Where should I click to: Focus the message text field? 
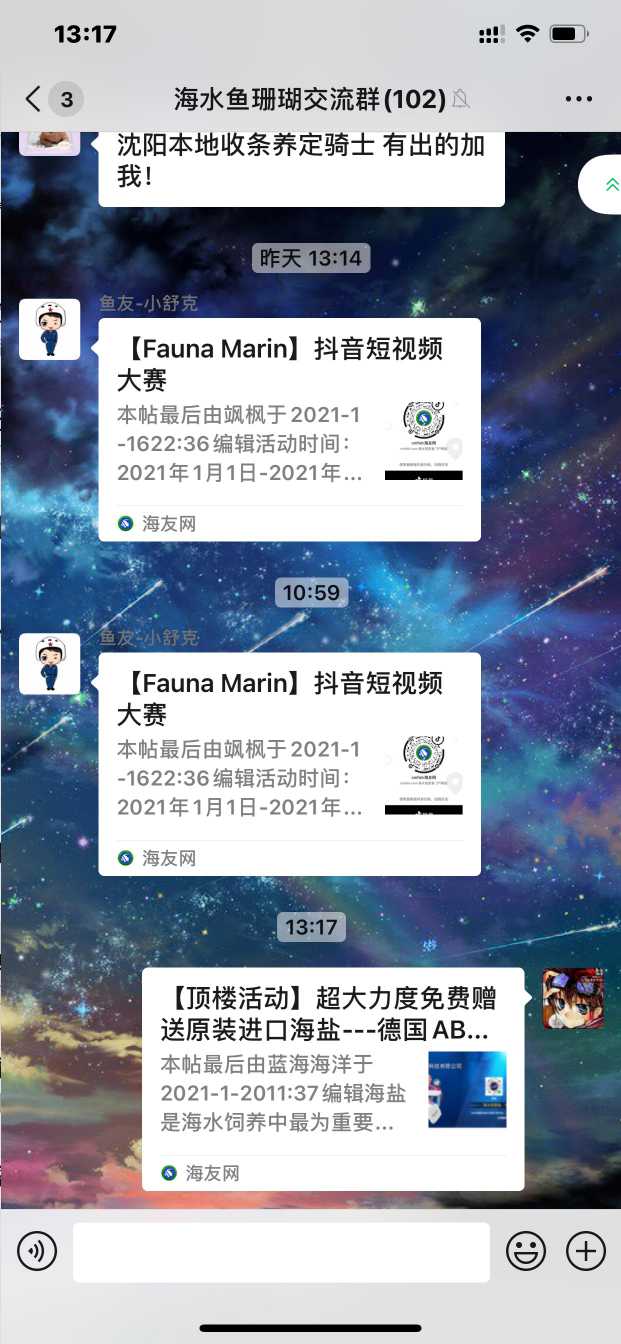(x=281, y=1251)
